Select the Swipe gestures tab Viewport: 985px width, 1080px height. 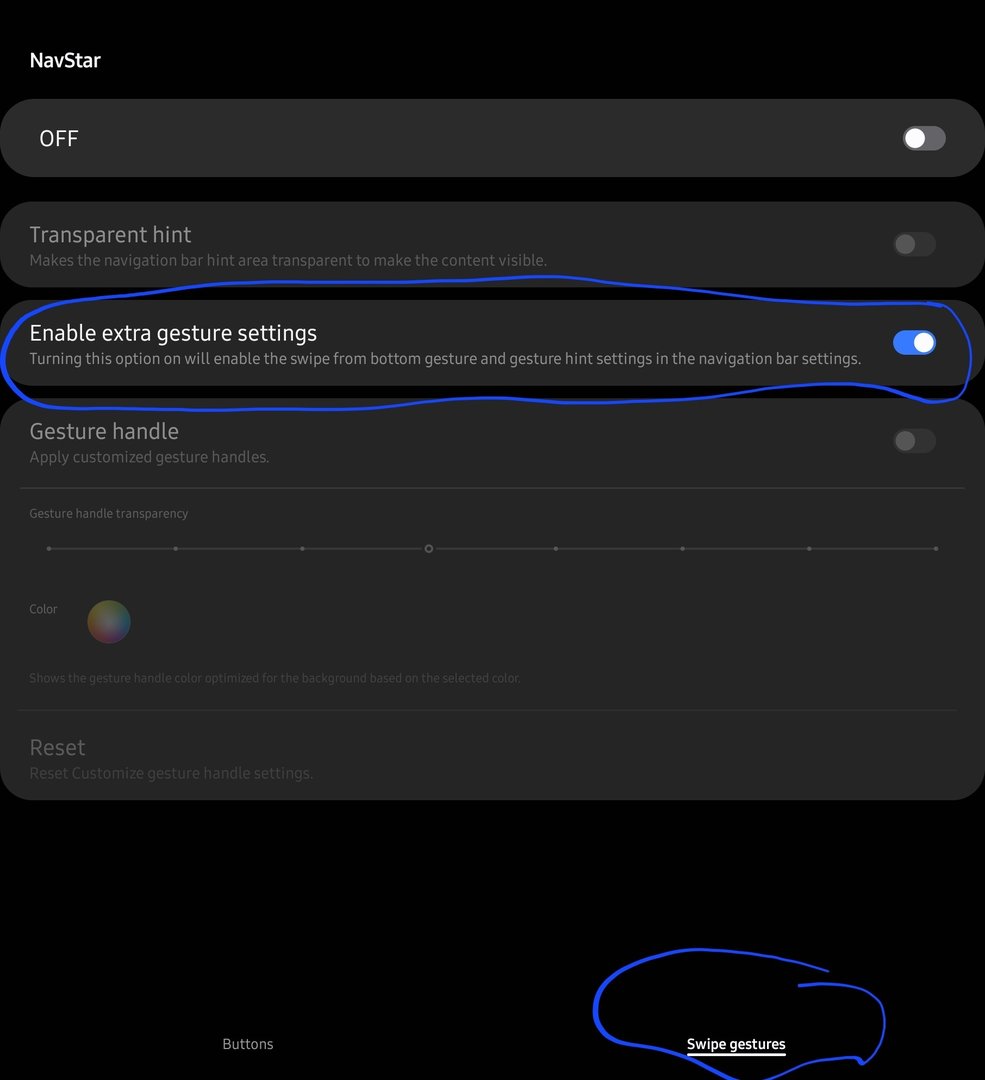tap(736, 1044)
